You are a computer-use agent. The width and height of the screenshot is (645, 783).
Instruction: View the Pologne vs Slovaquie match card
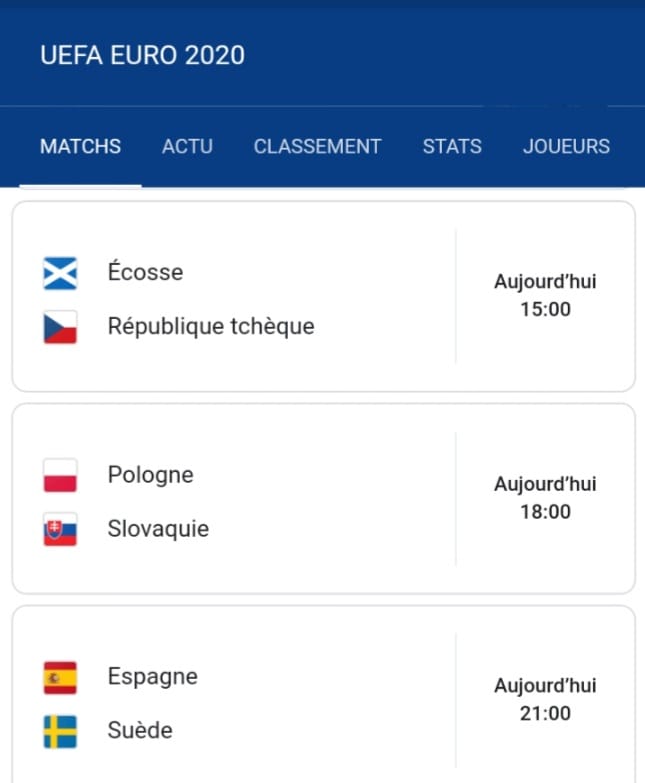(x=323, y=499)
